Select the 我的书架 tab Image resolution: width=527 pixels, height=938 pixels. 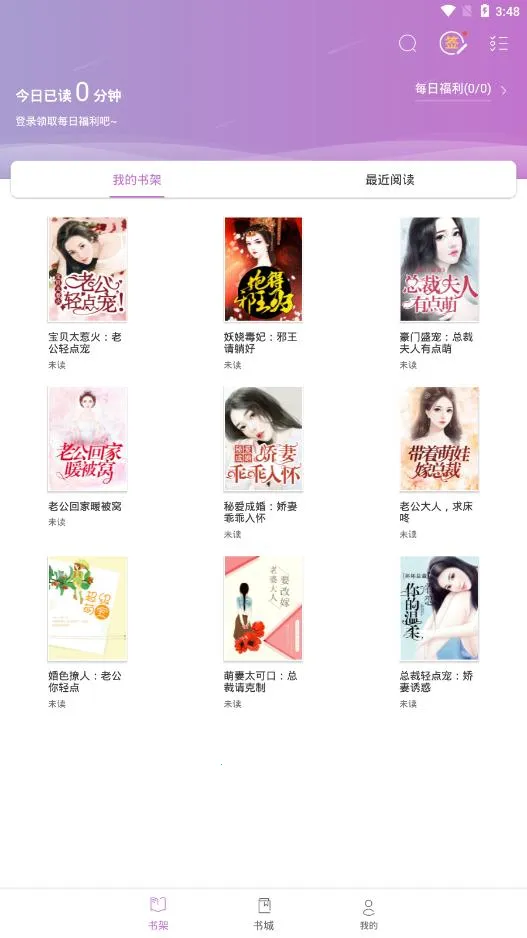pyautogui.click(x=137, y=179)
